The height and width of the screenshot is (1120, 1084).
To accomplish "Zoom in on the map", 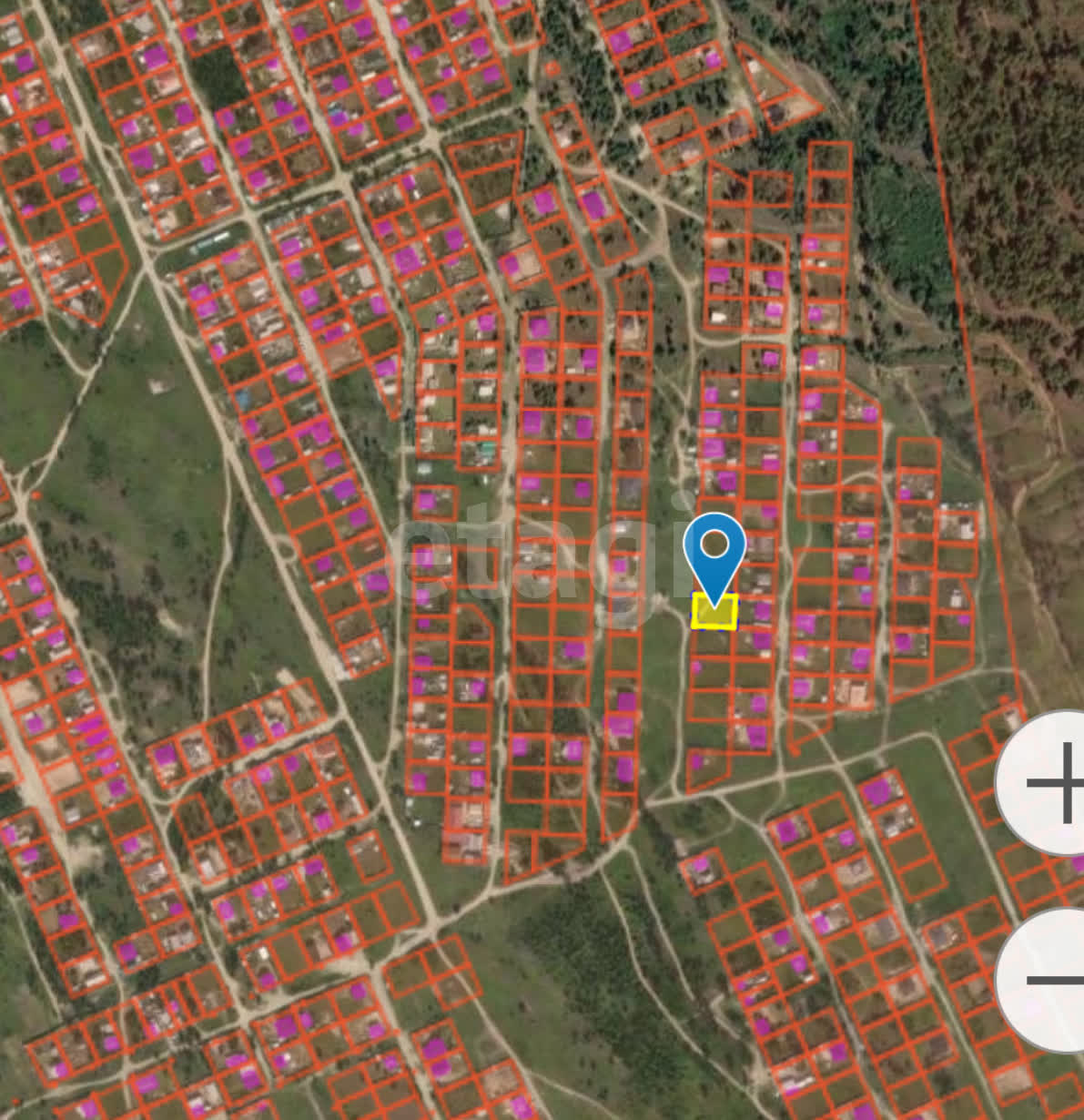I will click(x=1047, y=783).
